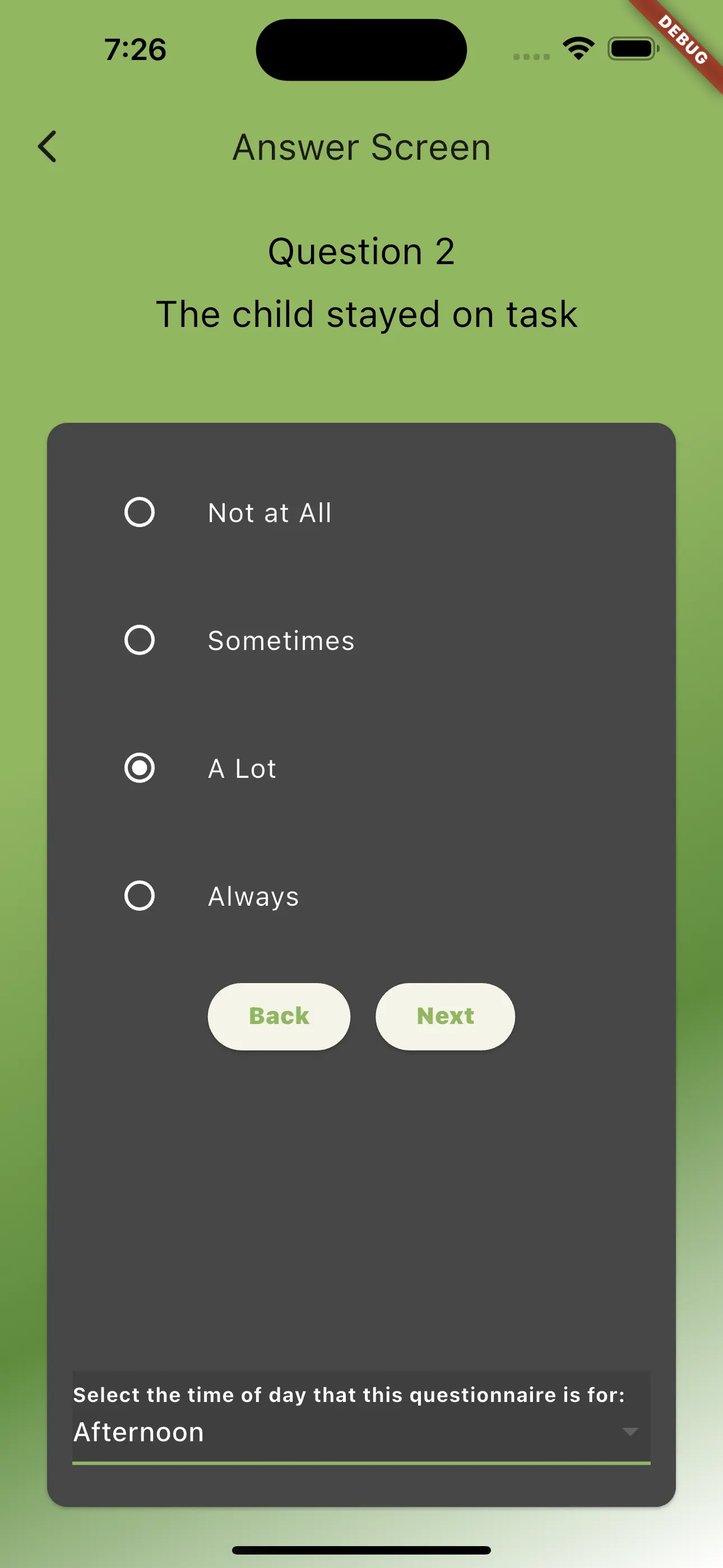Pick Always as the answer
This screenshot has width=723, height=1568.
click(140, 896)
